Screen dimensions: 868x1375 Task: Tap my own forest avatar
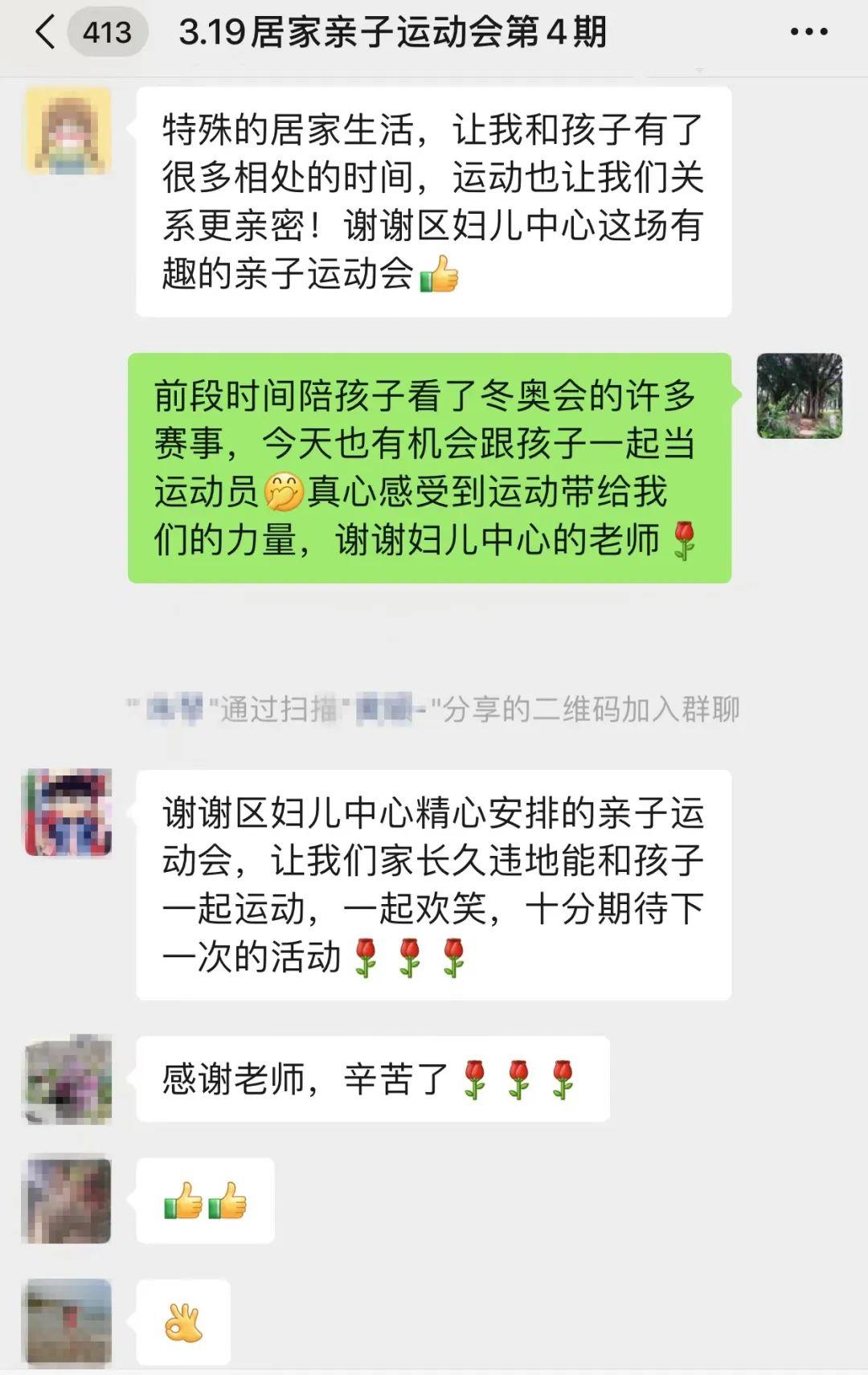tap(799, 396)
